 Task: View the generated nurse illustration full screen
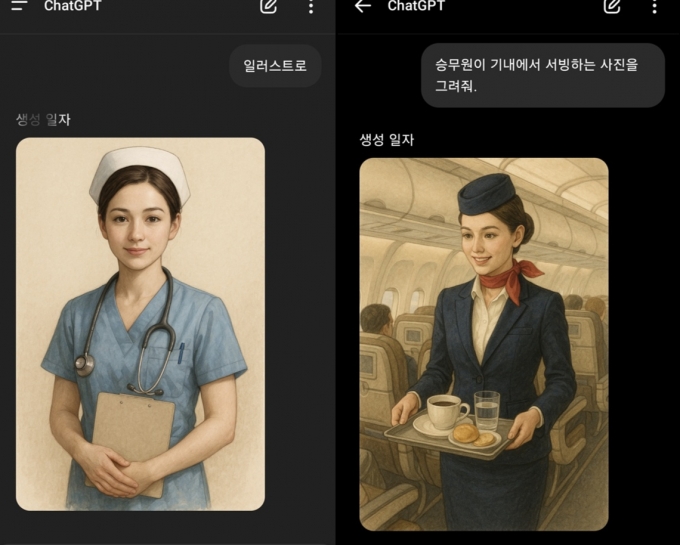(140, 323)
